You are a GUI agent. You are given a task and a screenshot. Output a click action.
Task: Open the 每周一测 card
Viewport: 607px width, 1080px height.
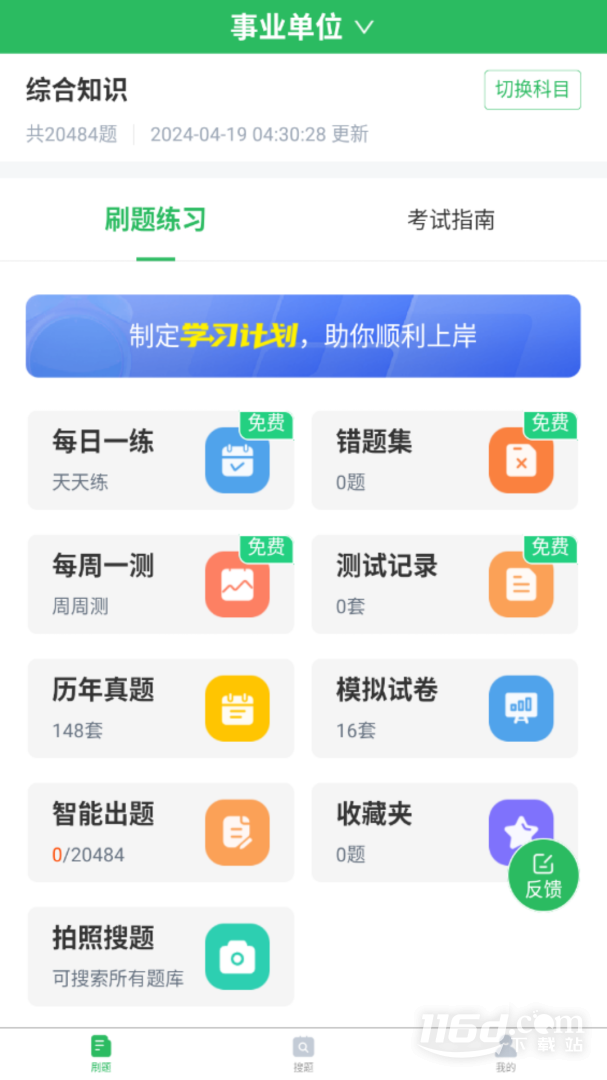(161, 584)
